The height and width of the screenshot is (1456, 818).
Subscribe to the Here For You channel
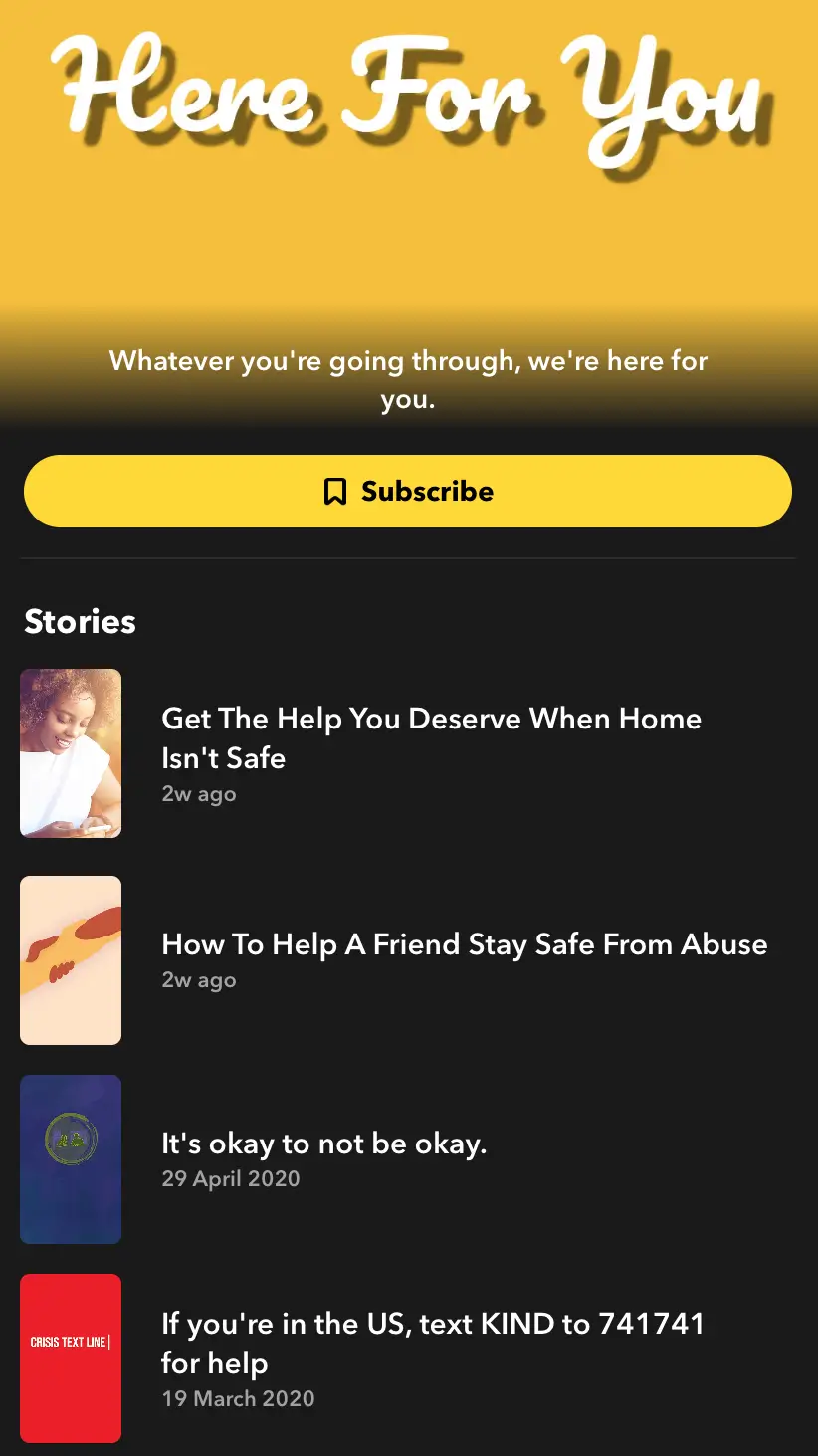(x=408, y=491)
